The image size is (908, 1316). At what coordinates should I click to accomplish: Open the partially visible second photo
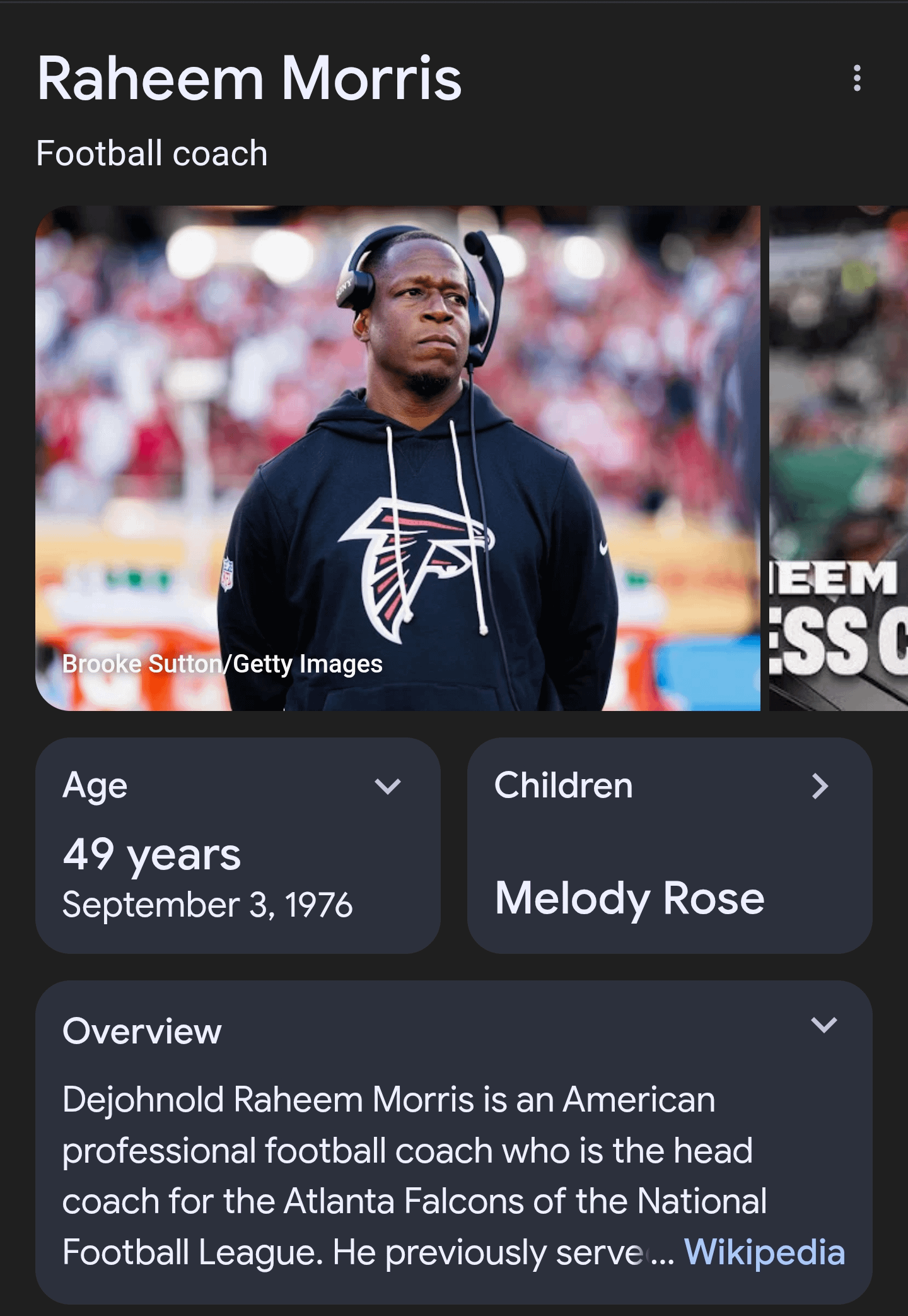(839, 458)
